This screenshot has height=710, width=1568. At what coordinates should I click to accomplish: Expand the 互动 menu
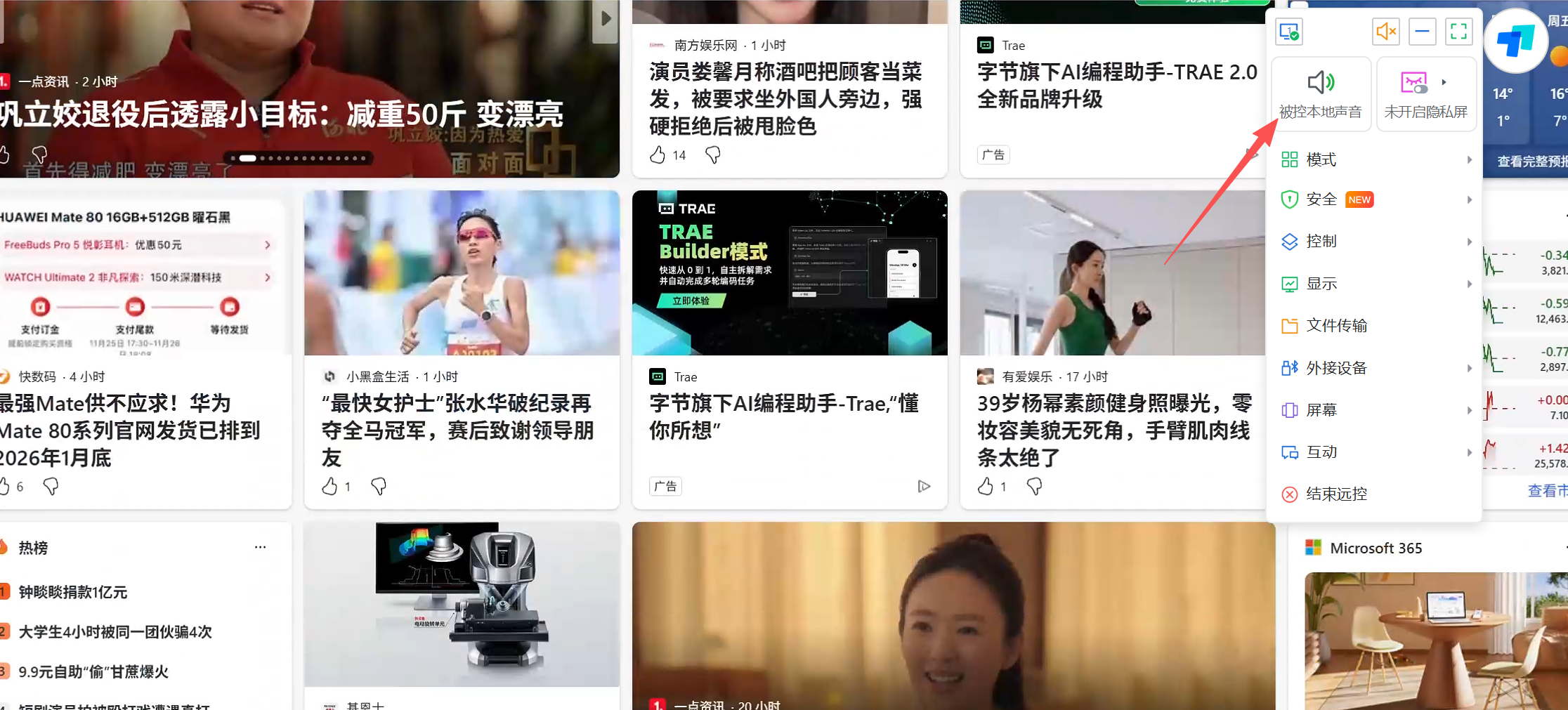coord(1374,452)
